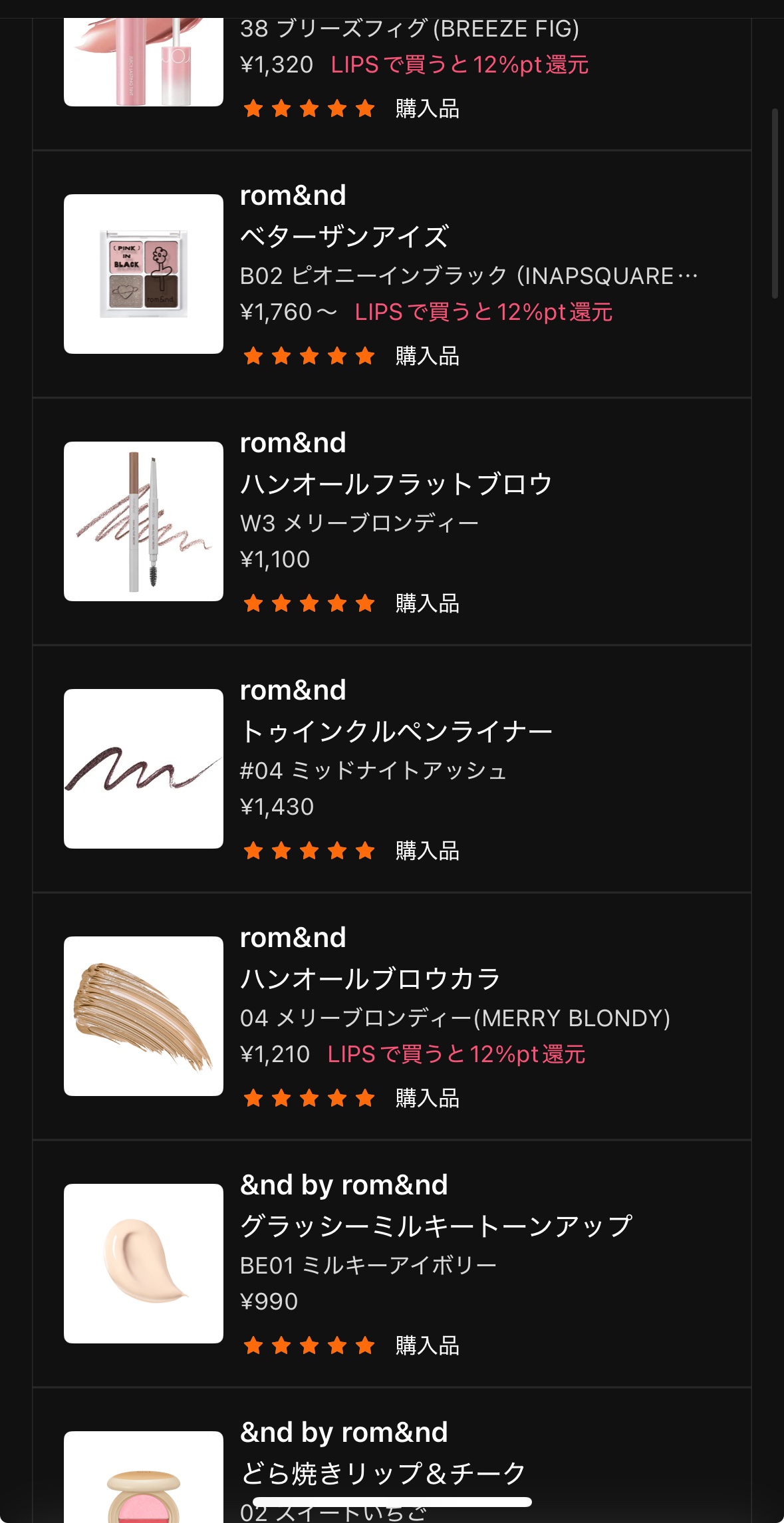Tap the star rating for グラッシーミルキートーンアップ
The image size is (784, 1523).
tap(309, 1347)
